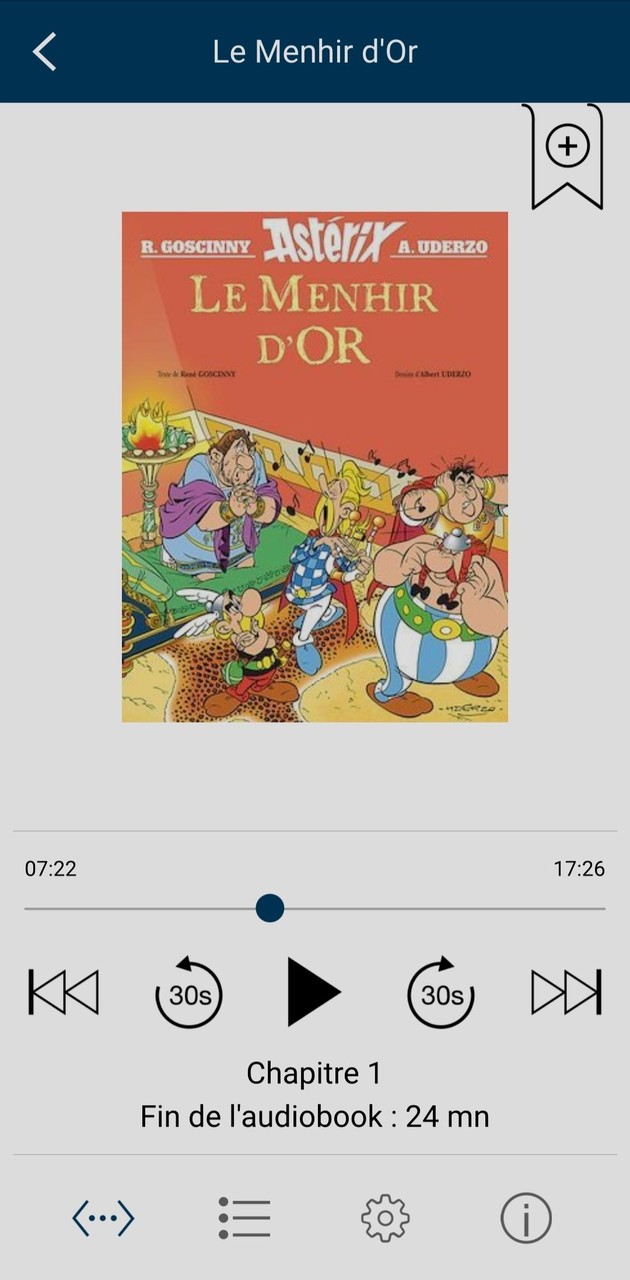Image resolution: width=630 pixels, height=1280 pixels.
Task: Go back from Le Menhir d'Or player
Action: click(x=44, y=51)
